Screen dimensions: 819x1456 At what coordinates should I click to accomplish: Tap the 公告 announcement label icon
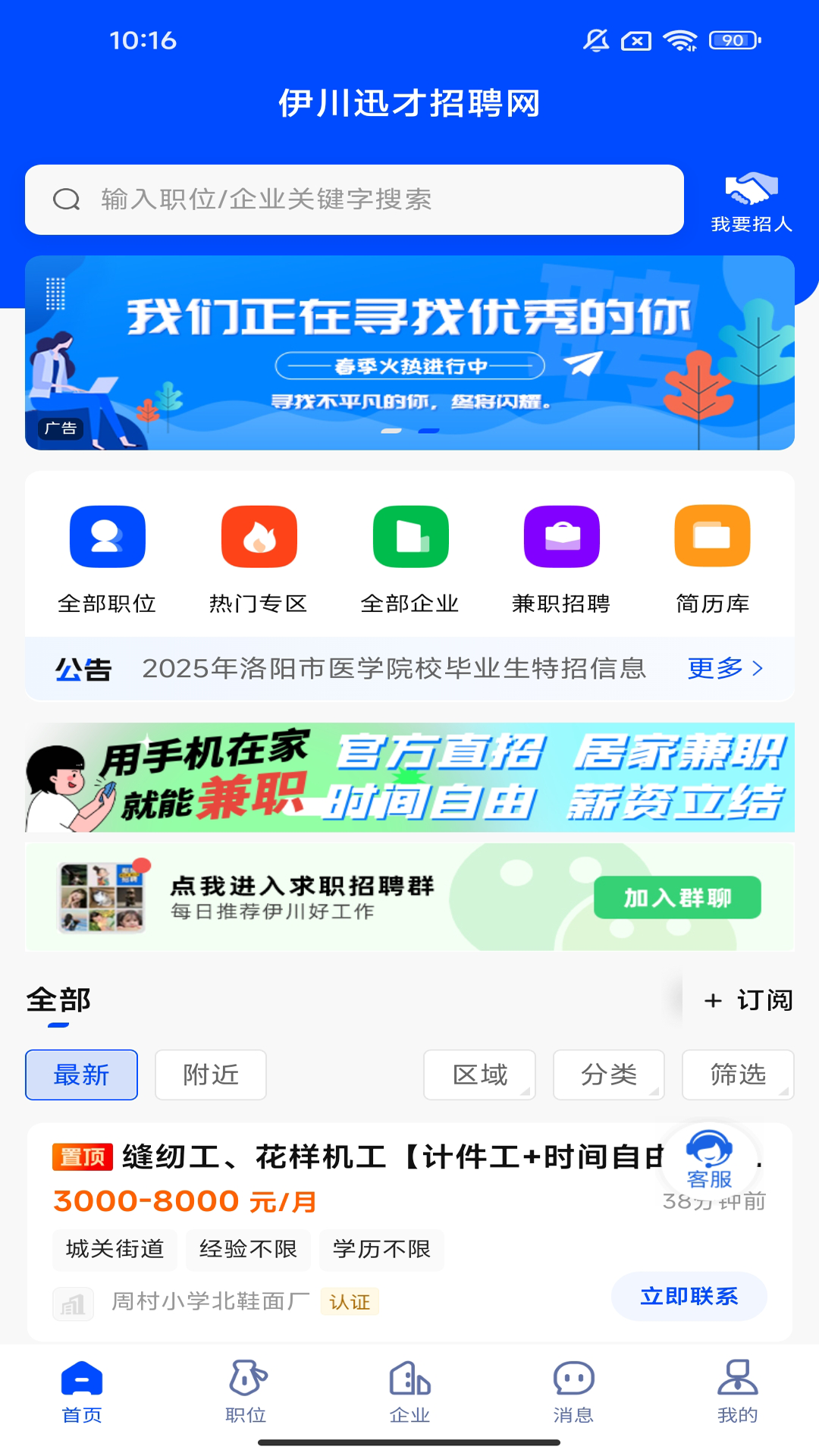pos(82,669)
